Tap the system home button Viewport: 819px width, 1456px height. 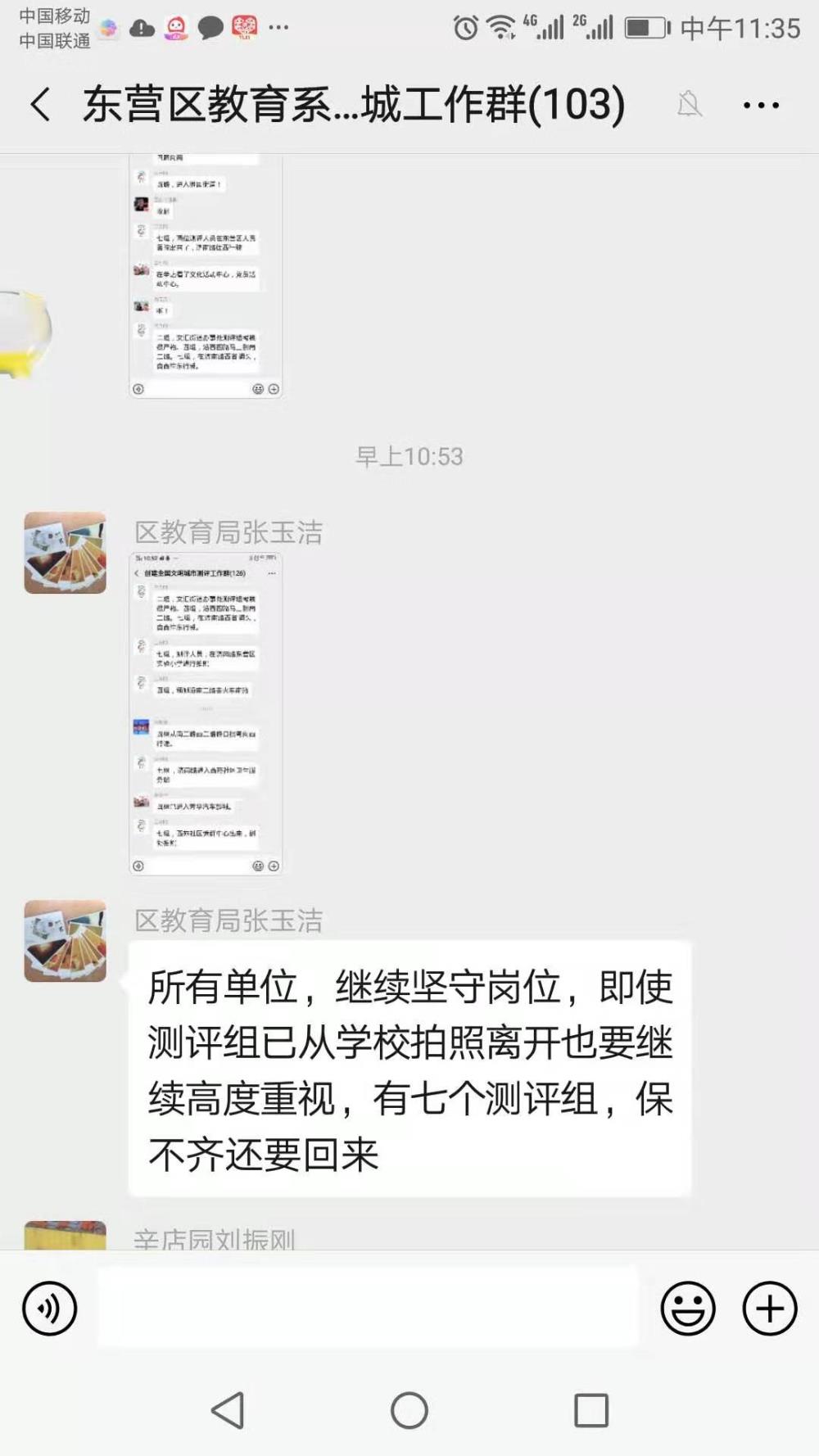(409, 1410)
